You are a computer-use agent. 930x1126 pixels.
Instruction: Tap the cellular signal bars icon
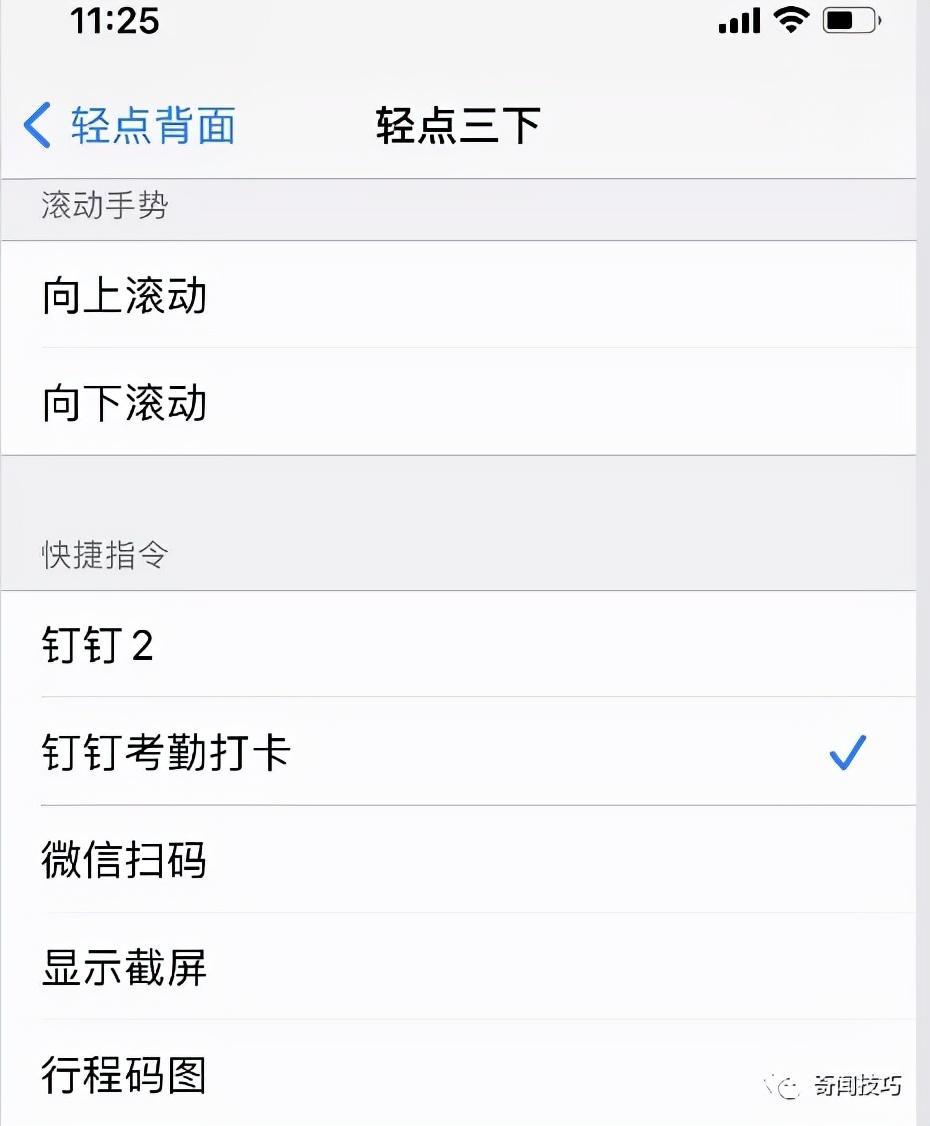737,20
